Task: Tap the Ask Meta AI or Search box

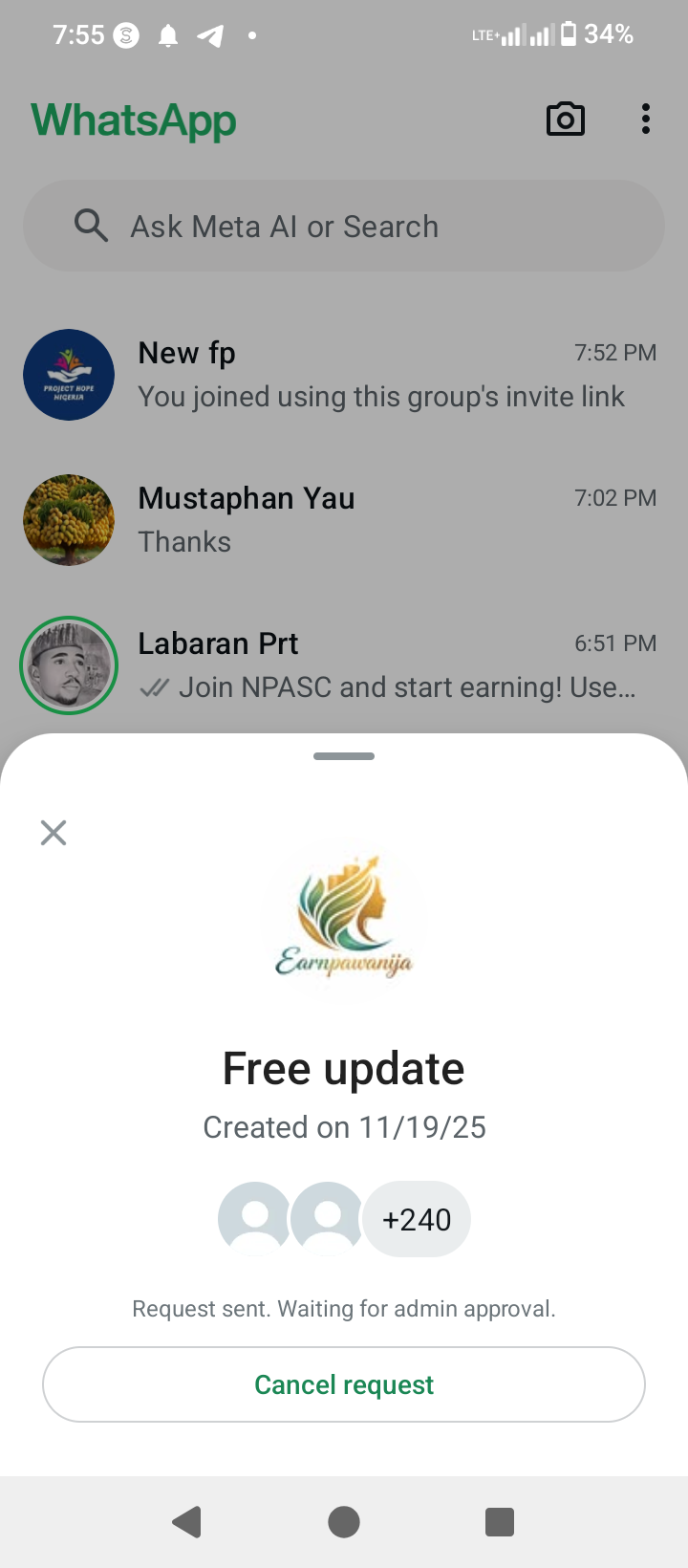Action: [344, 227]
